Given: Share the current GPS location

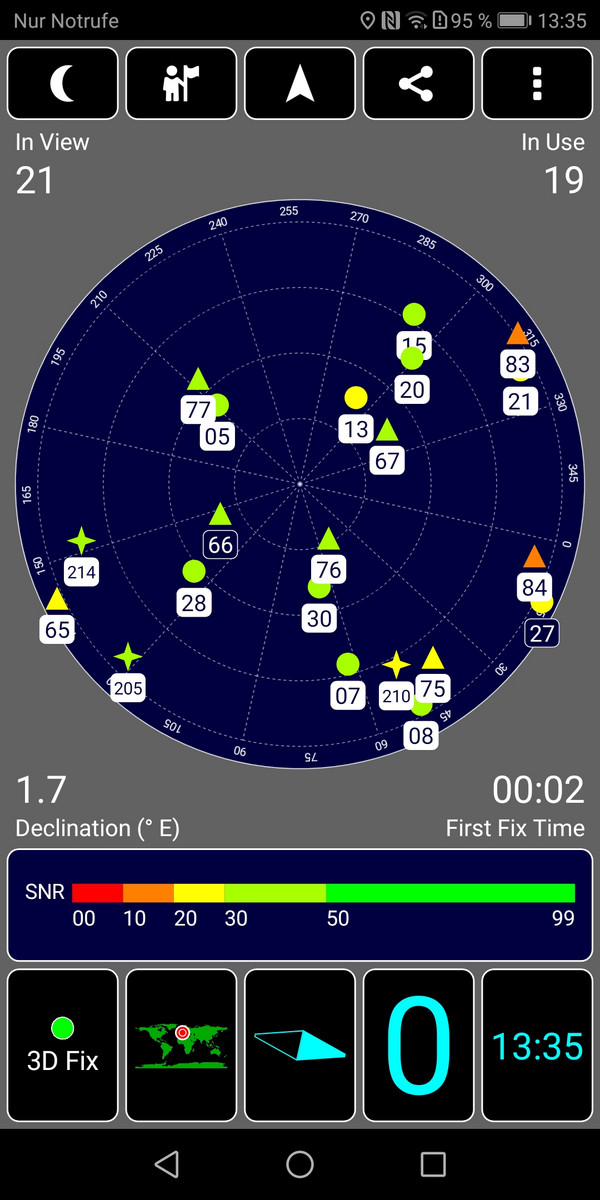Looking at the screenshot, I should (418, 84).
